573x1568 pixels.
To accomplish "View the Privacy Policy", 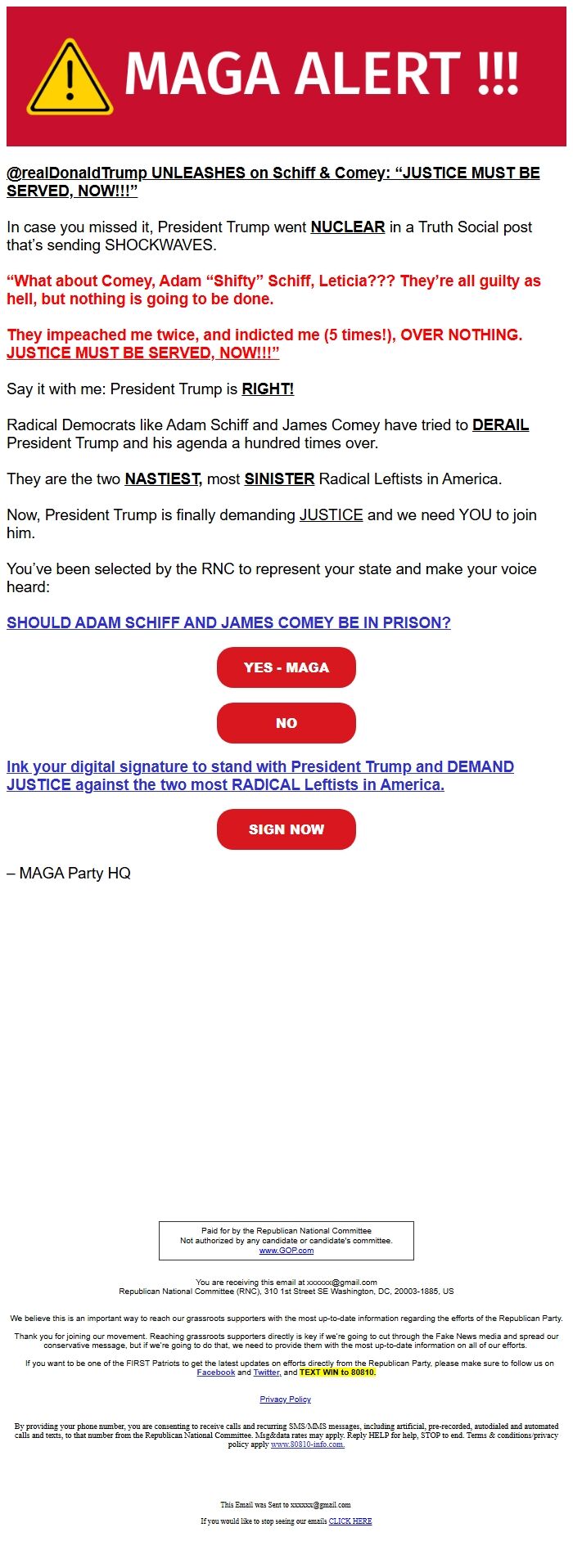I will click(285, 1400).
